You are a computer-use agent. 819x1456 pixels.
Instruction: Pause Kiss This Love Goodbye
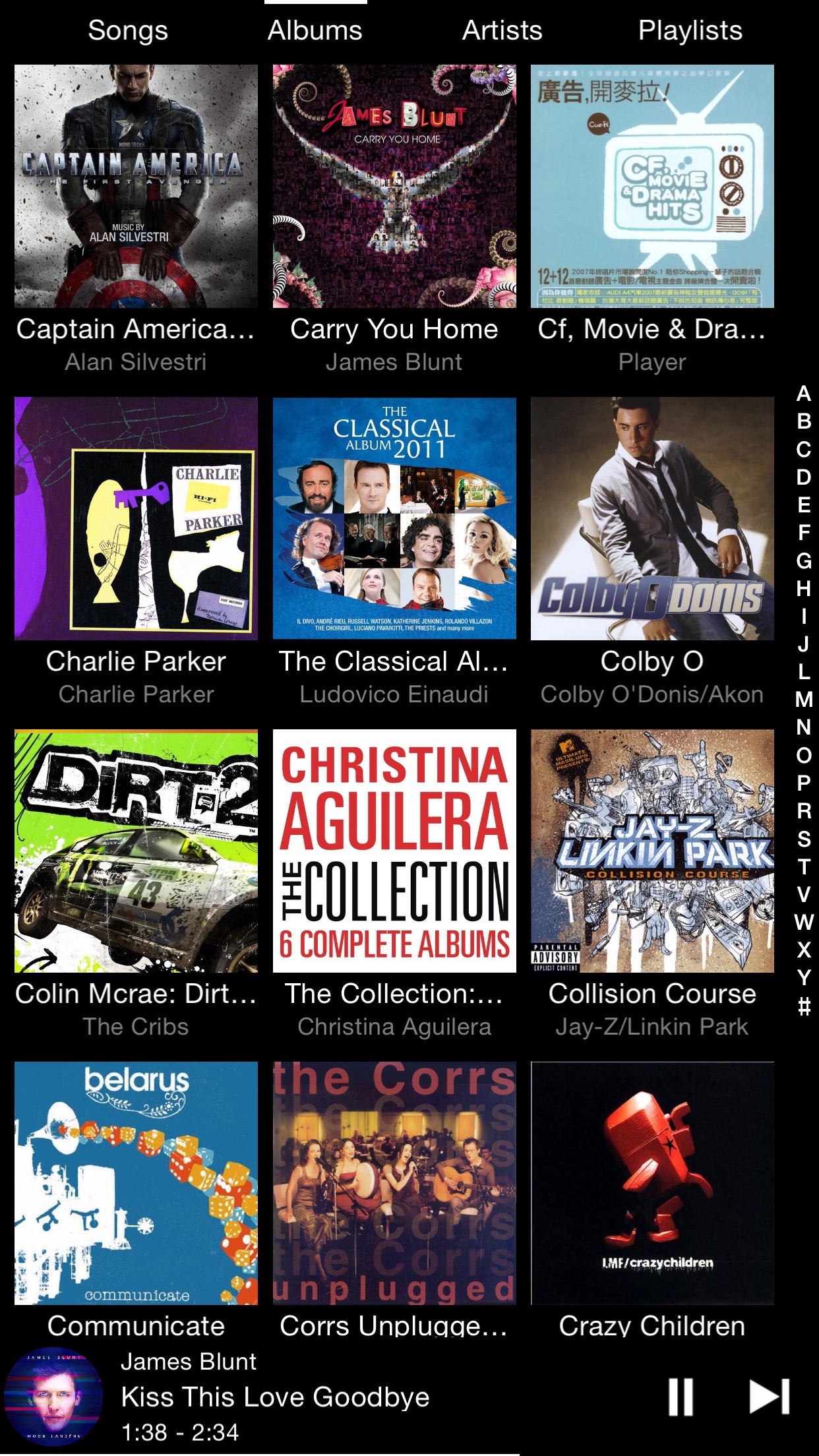coord(681,1397)
